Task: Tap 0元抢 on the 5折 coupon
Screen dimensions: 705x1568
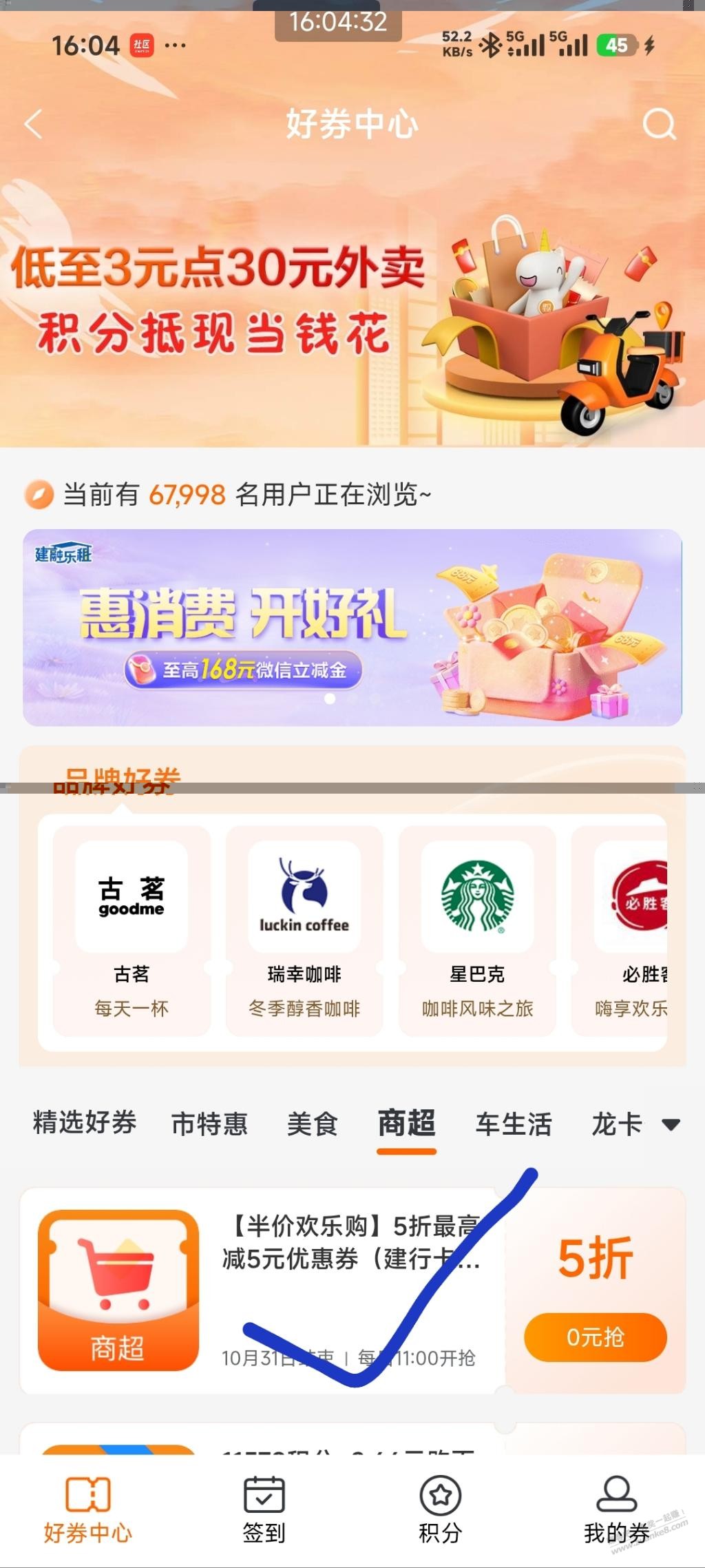Action: (596, 1337)
